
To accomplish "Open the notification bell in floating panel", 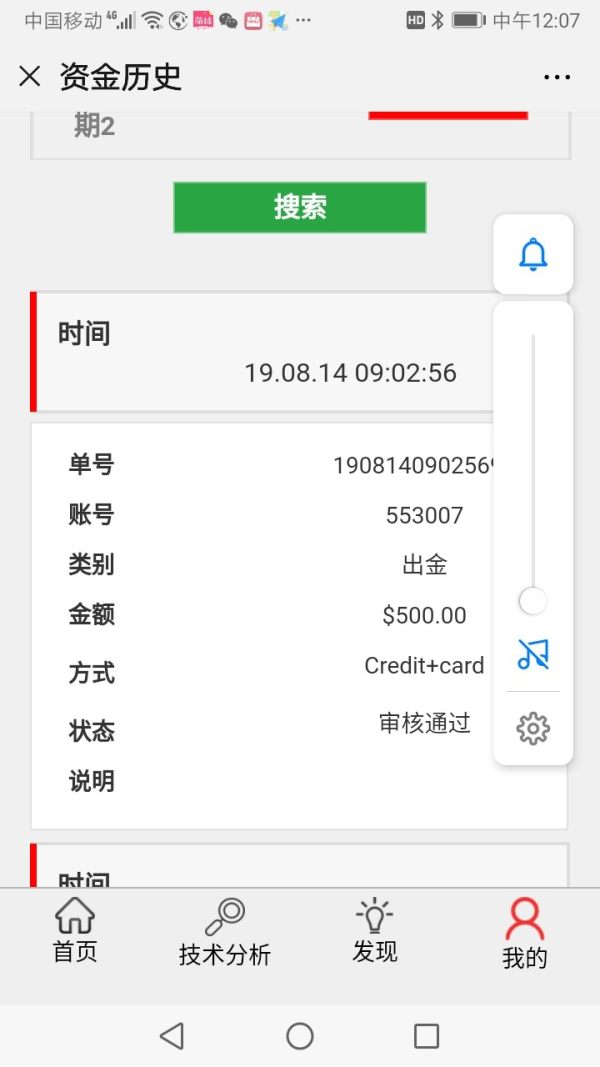I will pyautogui.click(x=533, y=255).
